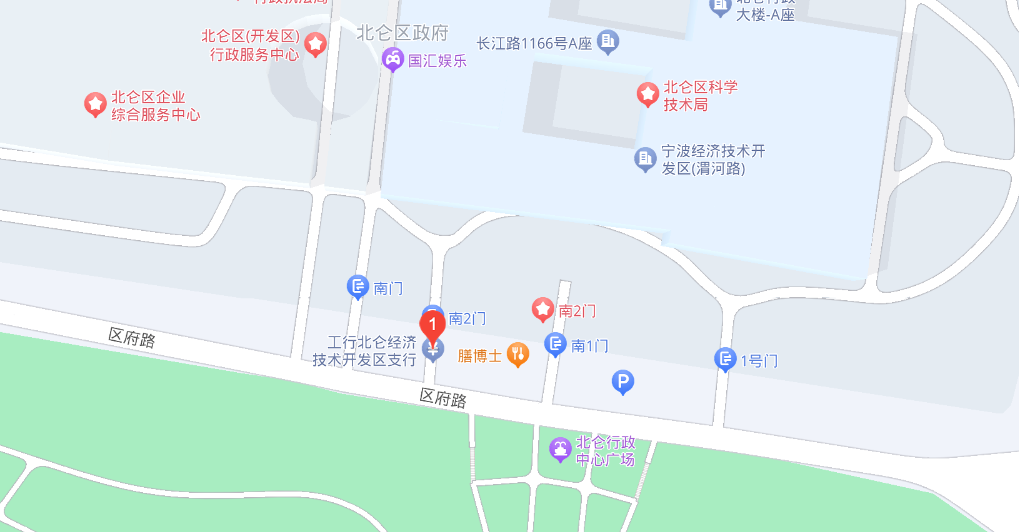Open the 腊博士 restaurant marker
This screenshot has width=1019, height=532.
[x=517, y=354]
